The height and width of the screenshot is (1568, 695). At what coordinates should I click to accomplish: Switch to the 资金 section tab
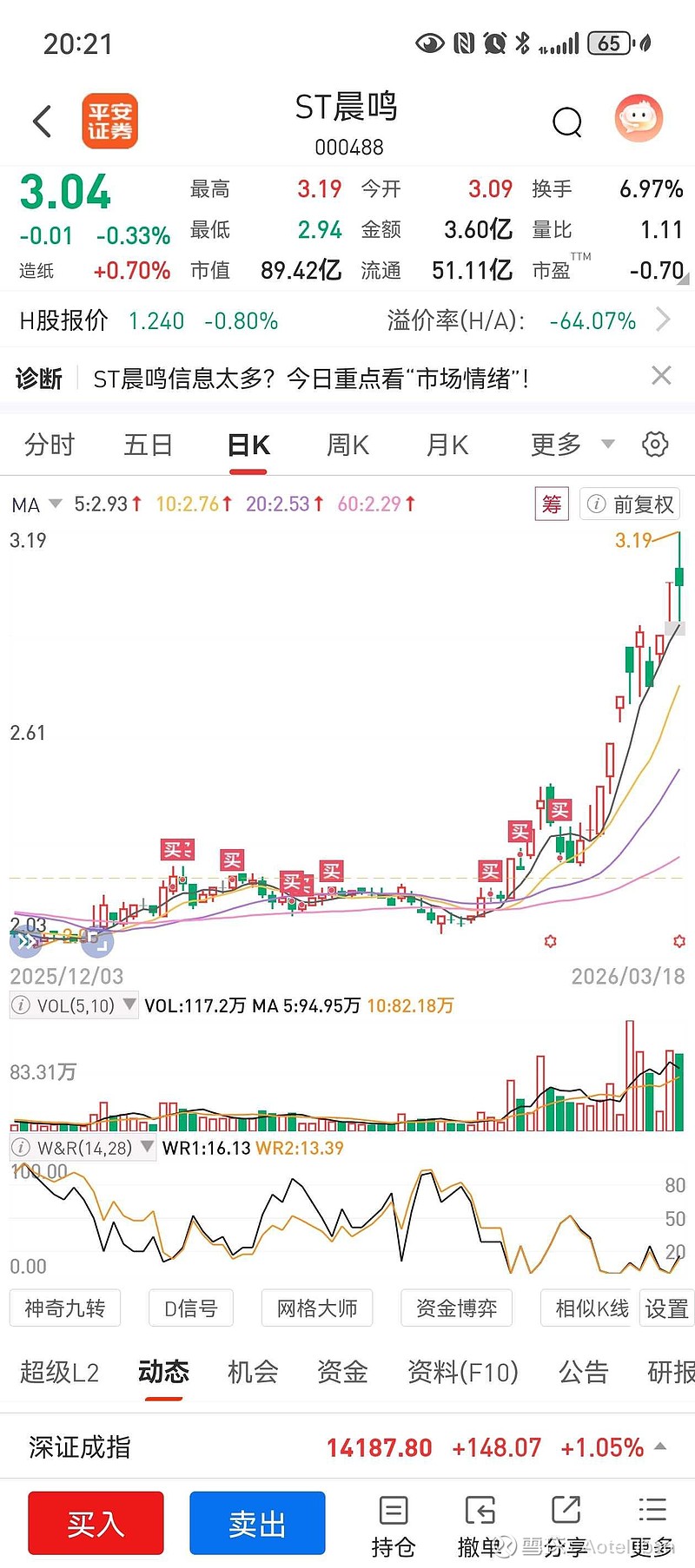(342, 1372)
